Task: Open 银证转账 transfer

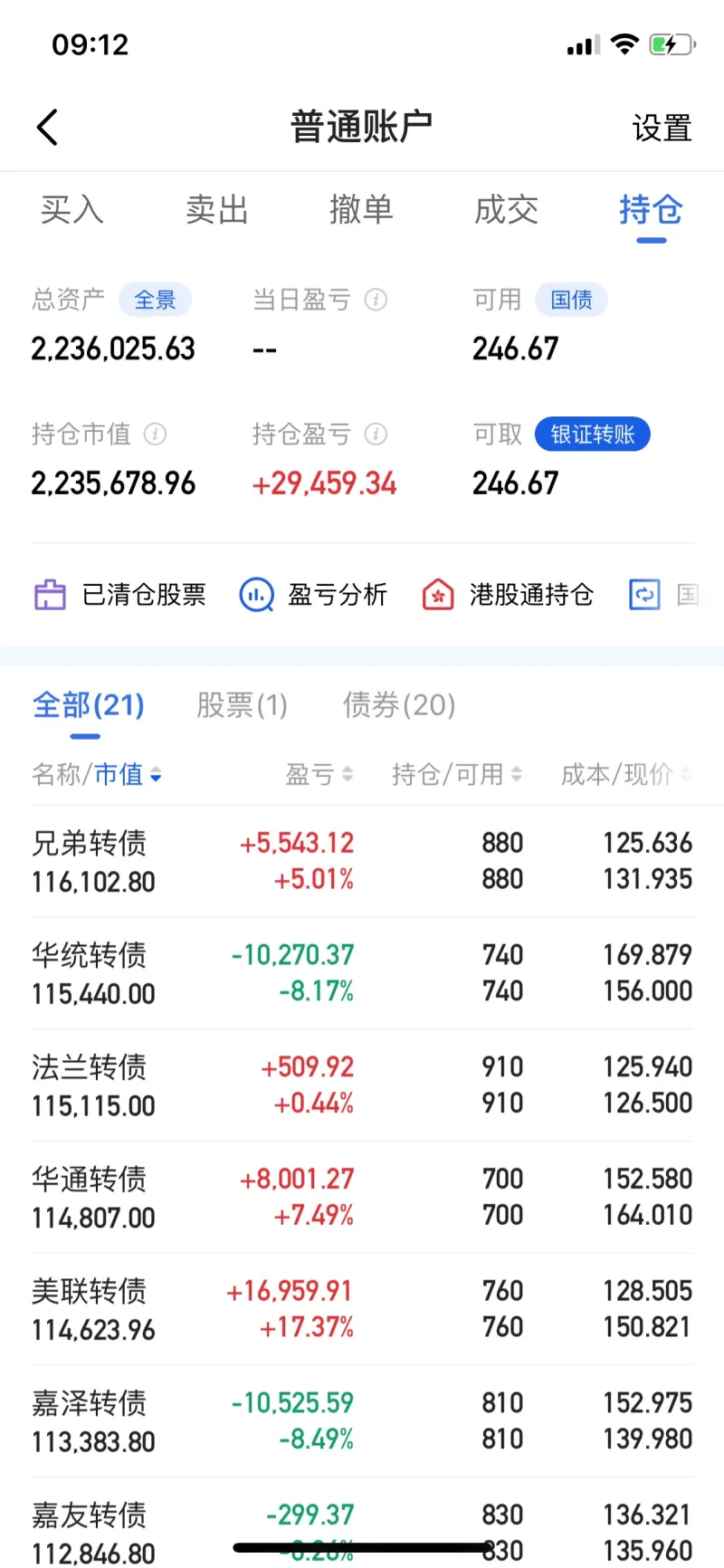Action: pos(593,435)
